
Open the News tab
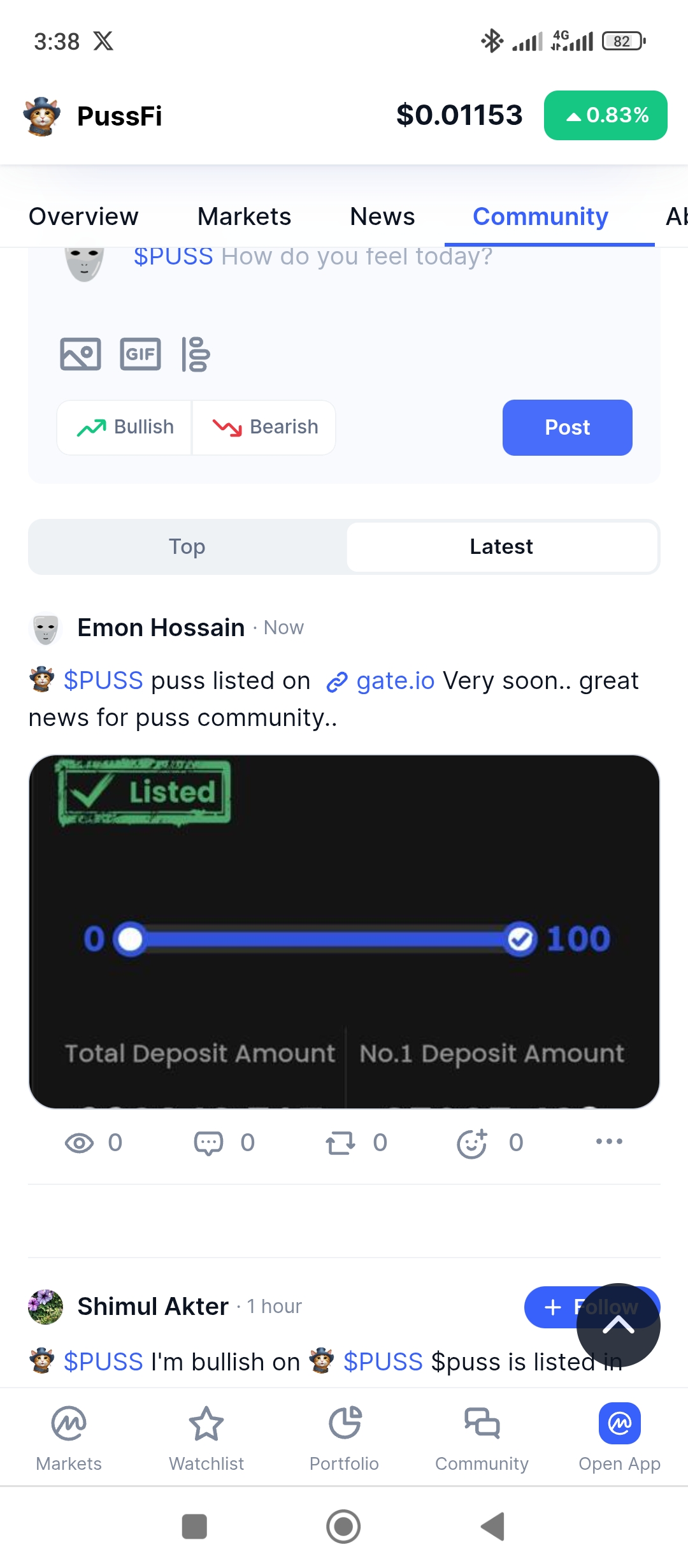point(382,217)
